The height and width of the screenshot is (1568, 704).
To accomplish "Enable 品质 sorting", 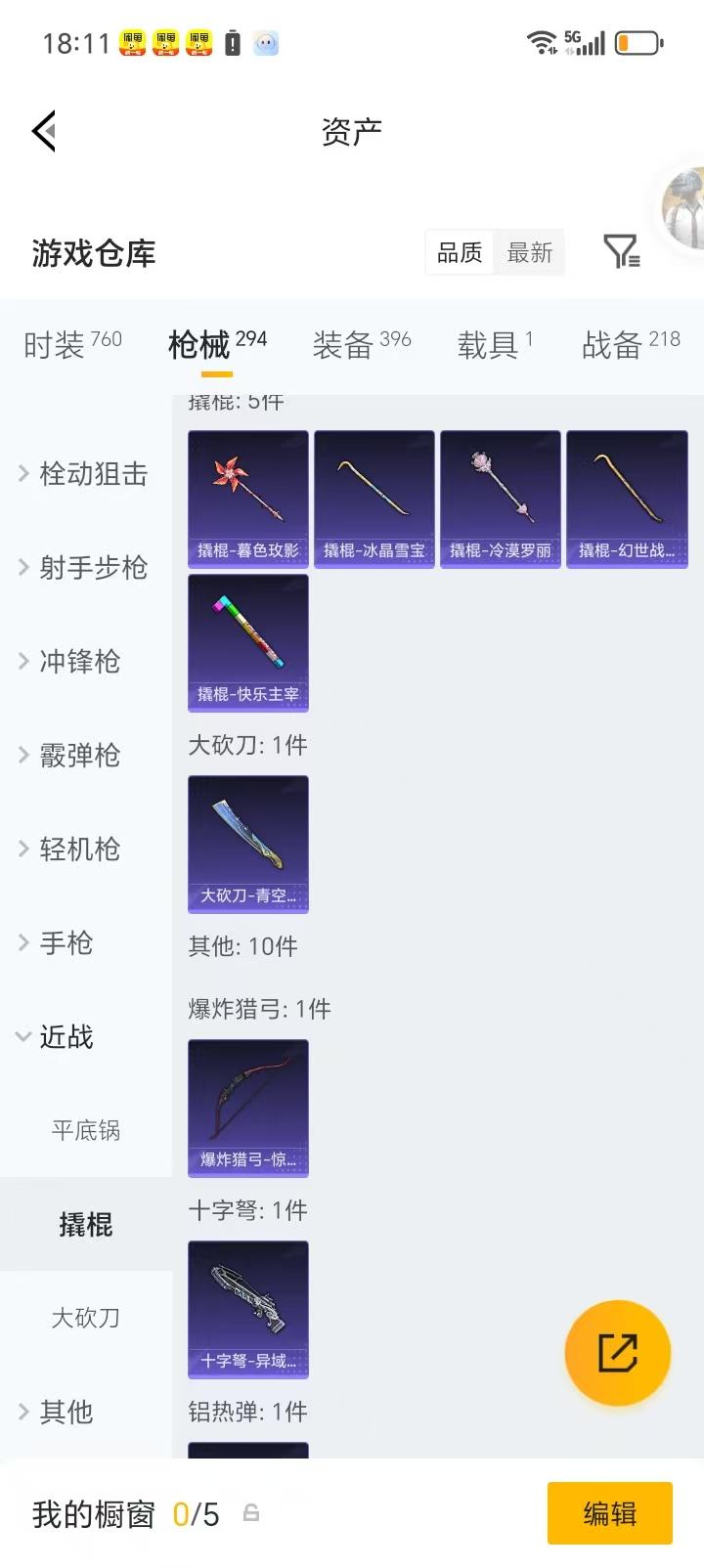I will pos(458,252).
